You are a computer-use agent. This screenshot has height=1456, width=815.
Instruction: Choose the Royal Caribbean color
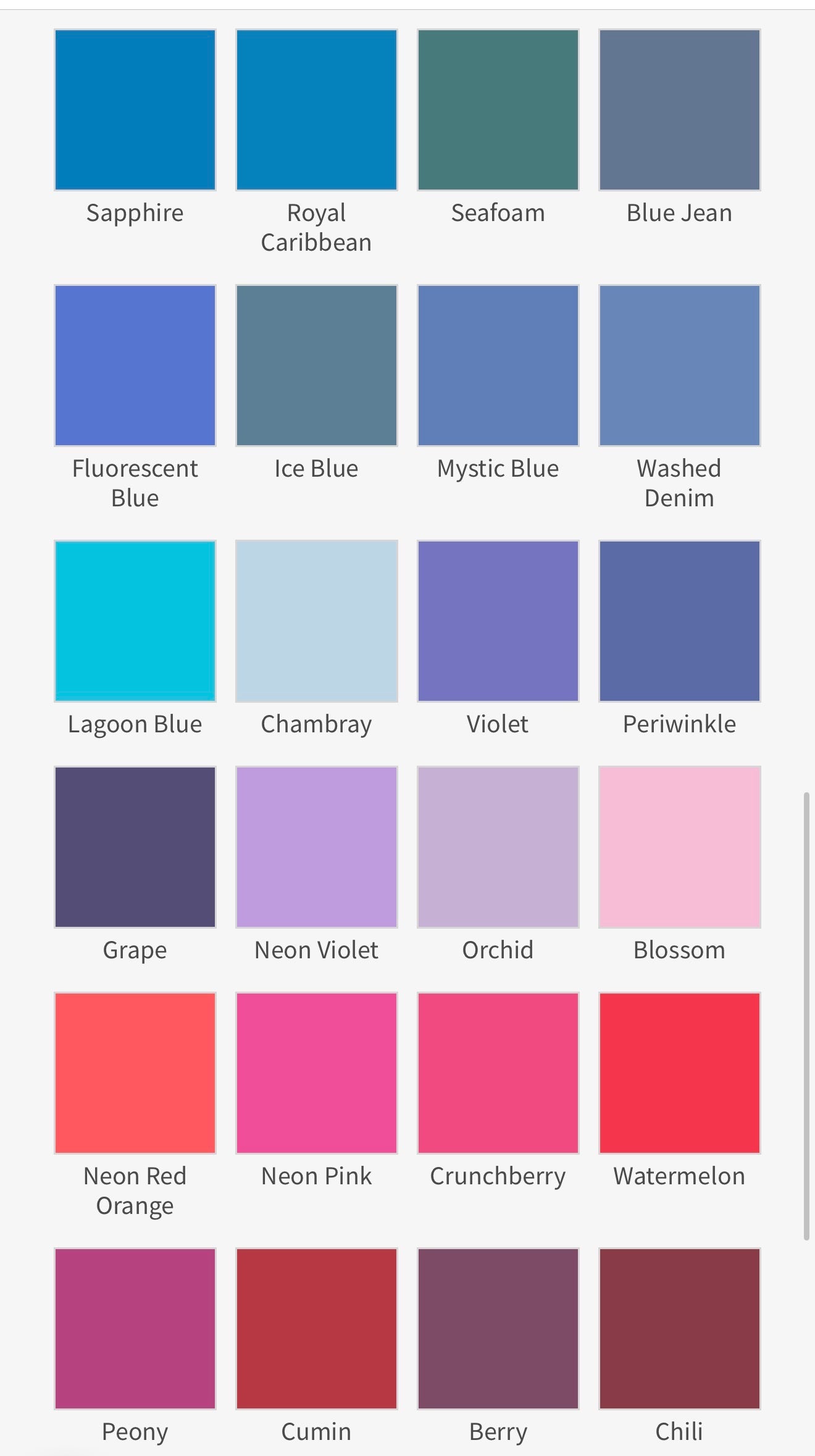[x=317, y=110]
